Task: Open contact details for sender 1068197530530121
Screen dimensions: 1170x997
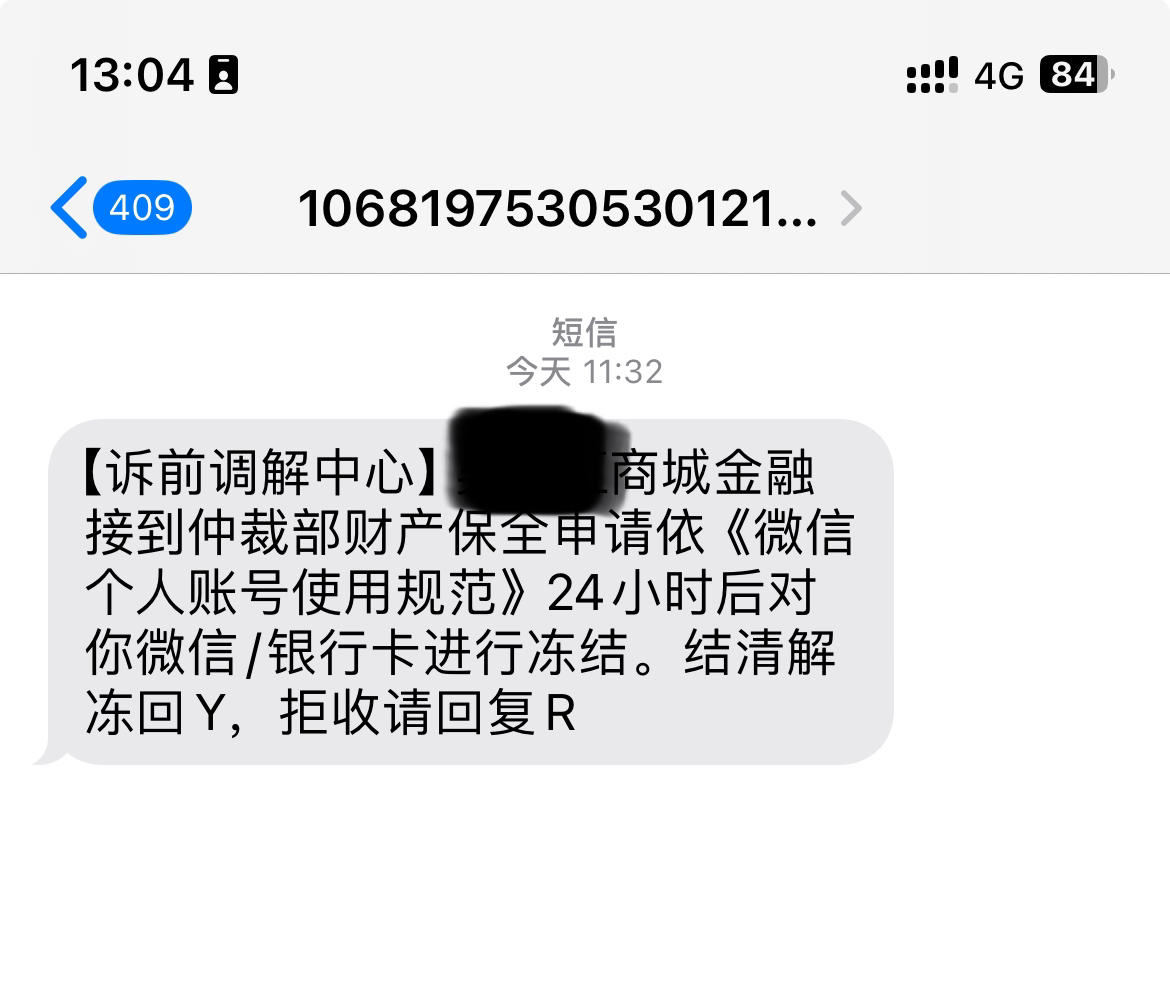Action: coord(578,209)
